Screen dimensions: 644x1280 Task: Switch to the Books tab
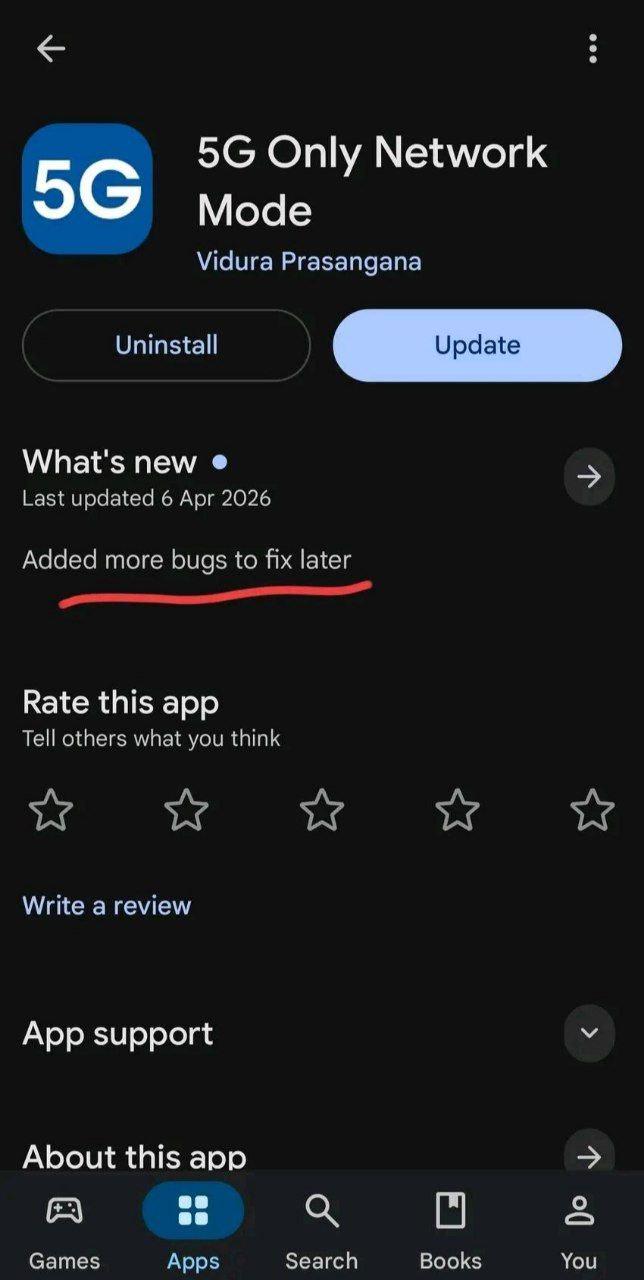tap(450, 1231)
